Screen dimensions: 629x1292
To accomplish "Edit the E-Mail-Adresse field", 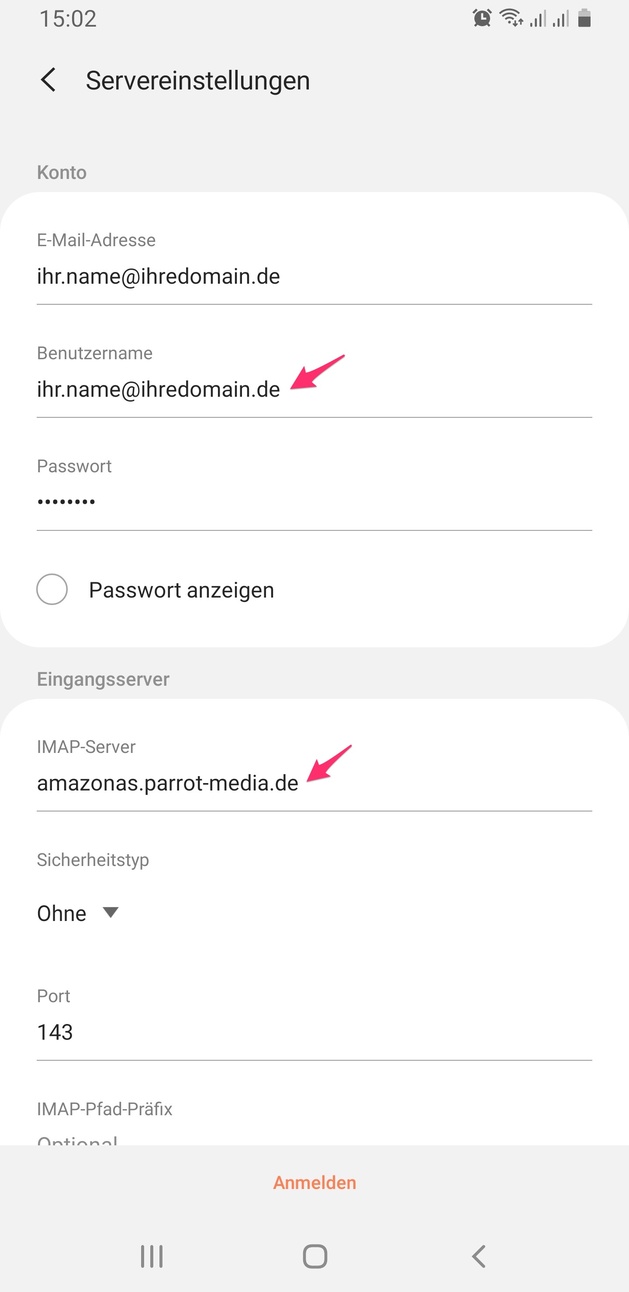I will point(314,277).
